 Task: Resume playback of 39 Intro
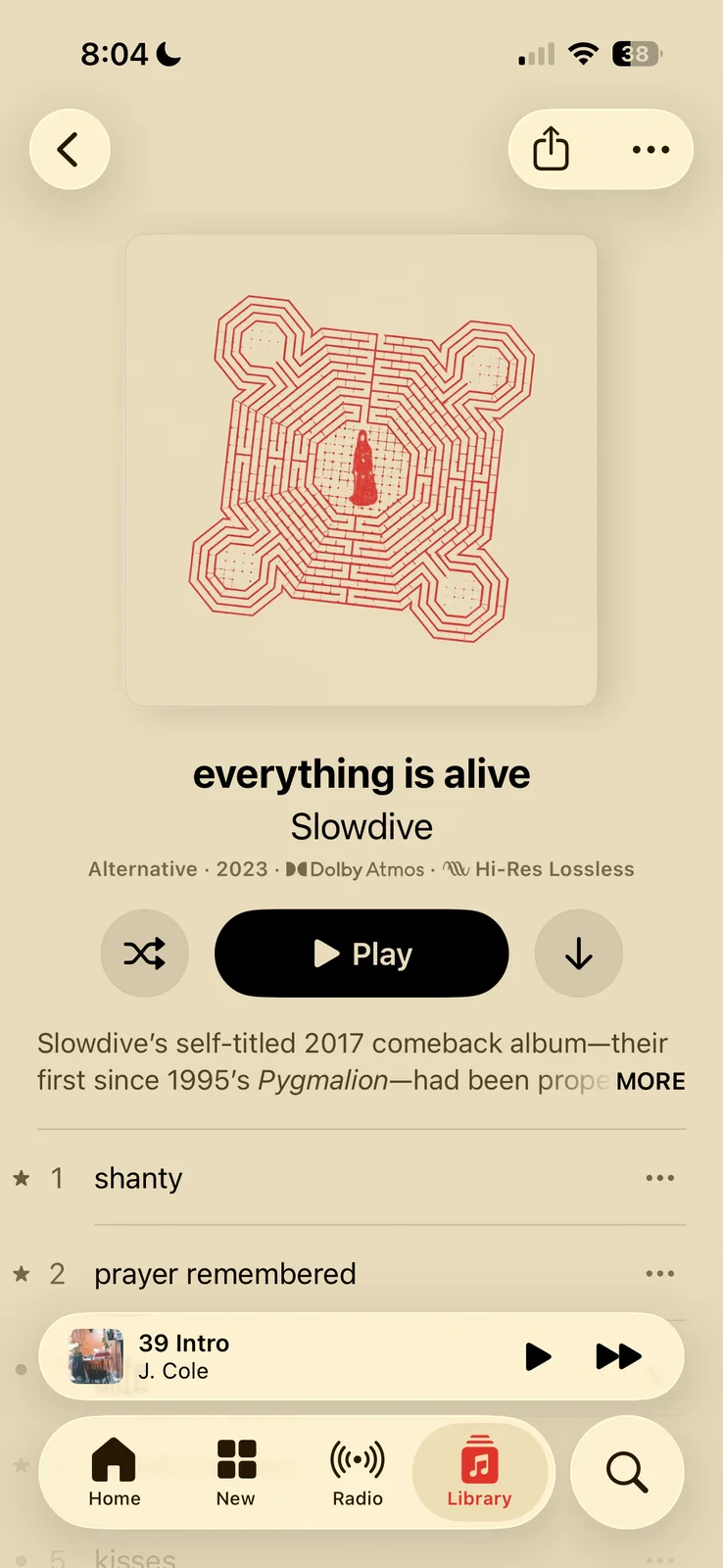click(538, 1356)
